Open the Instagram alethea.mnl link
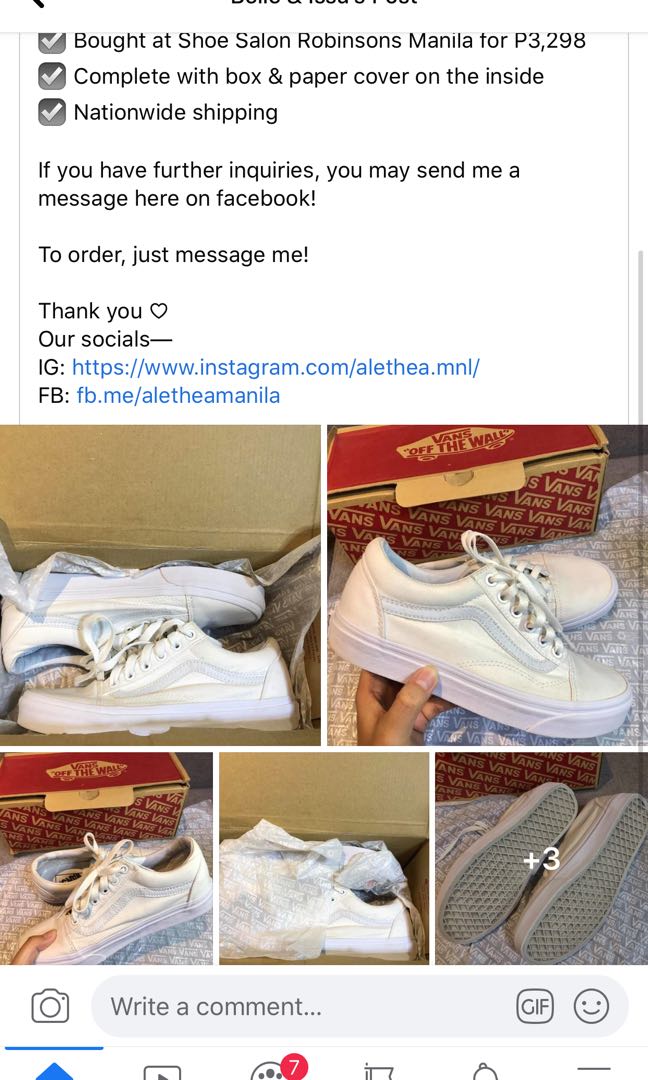Screen dimensions: 648x1080 coord(275,367)
